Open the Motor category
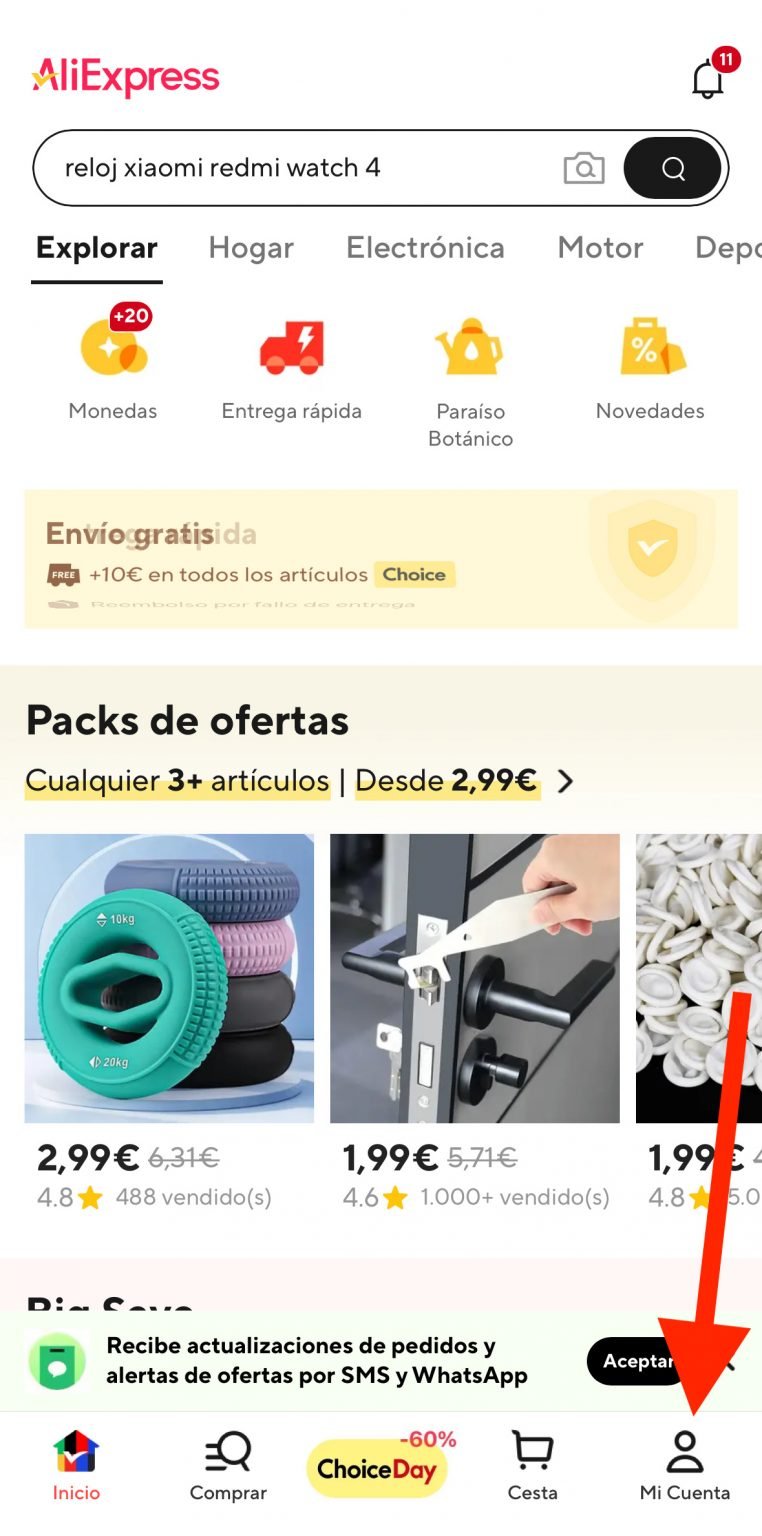 [600, 248]
